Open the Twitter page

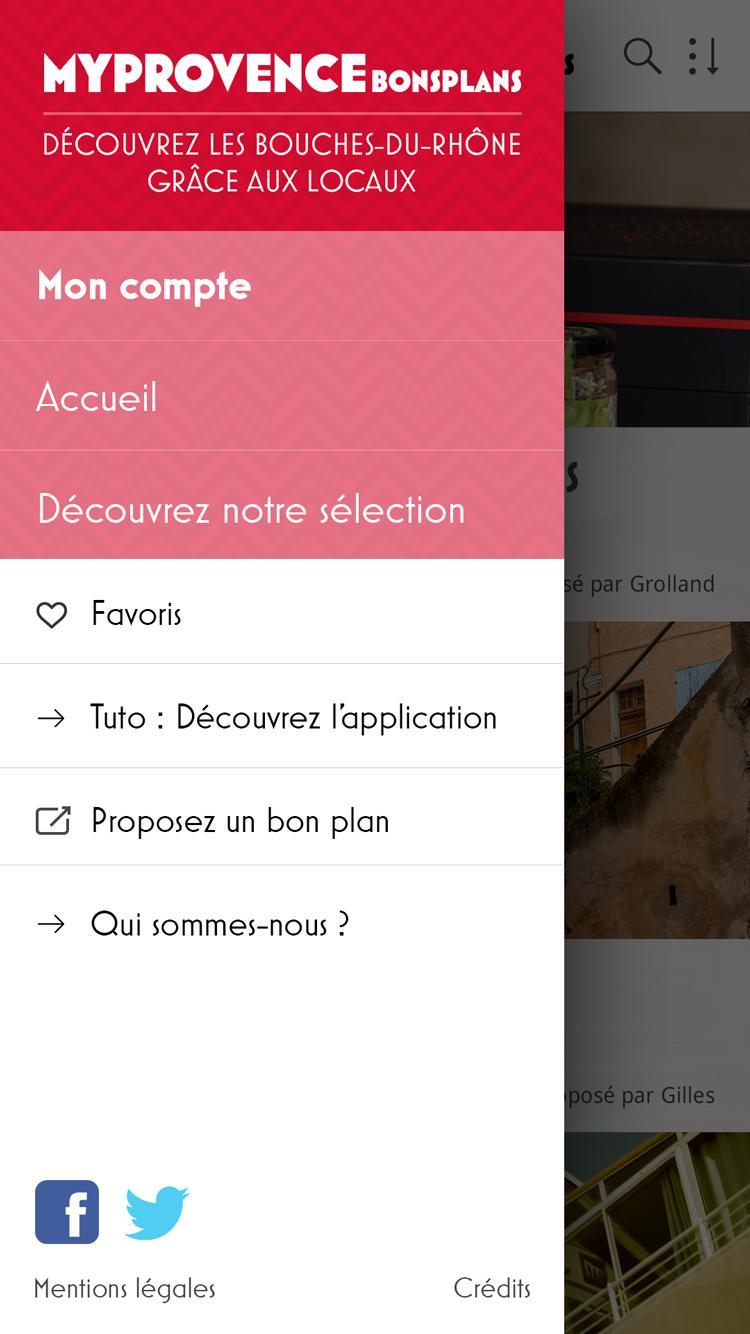(x=157, y=1212)
